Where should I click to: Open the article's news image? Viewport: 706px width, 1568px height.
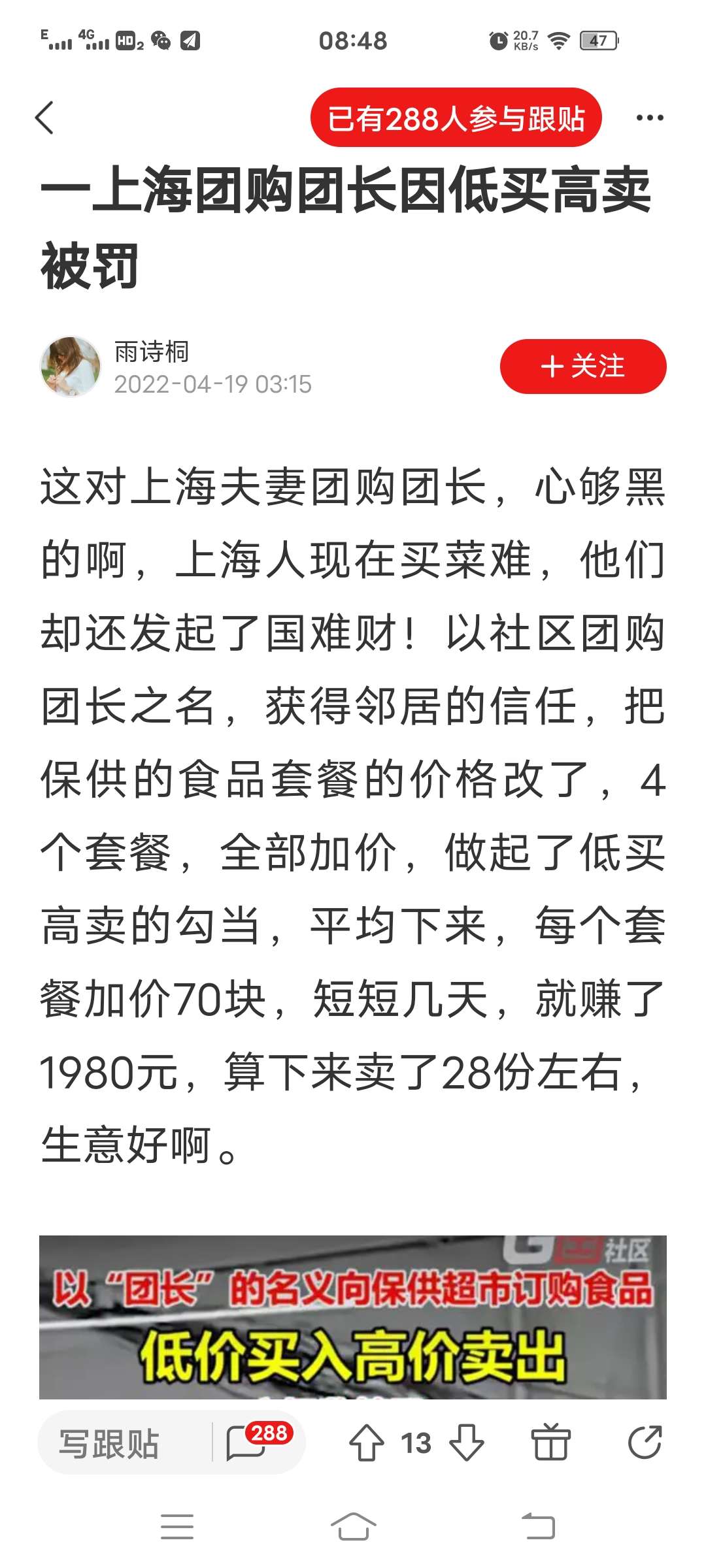tap(353, 1316)
